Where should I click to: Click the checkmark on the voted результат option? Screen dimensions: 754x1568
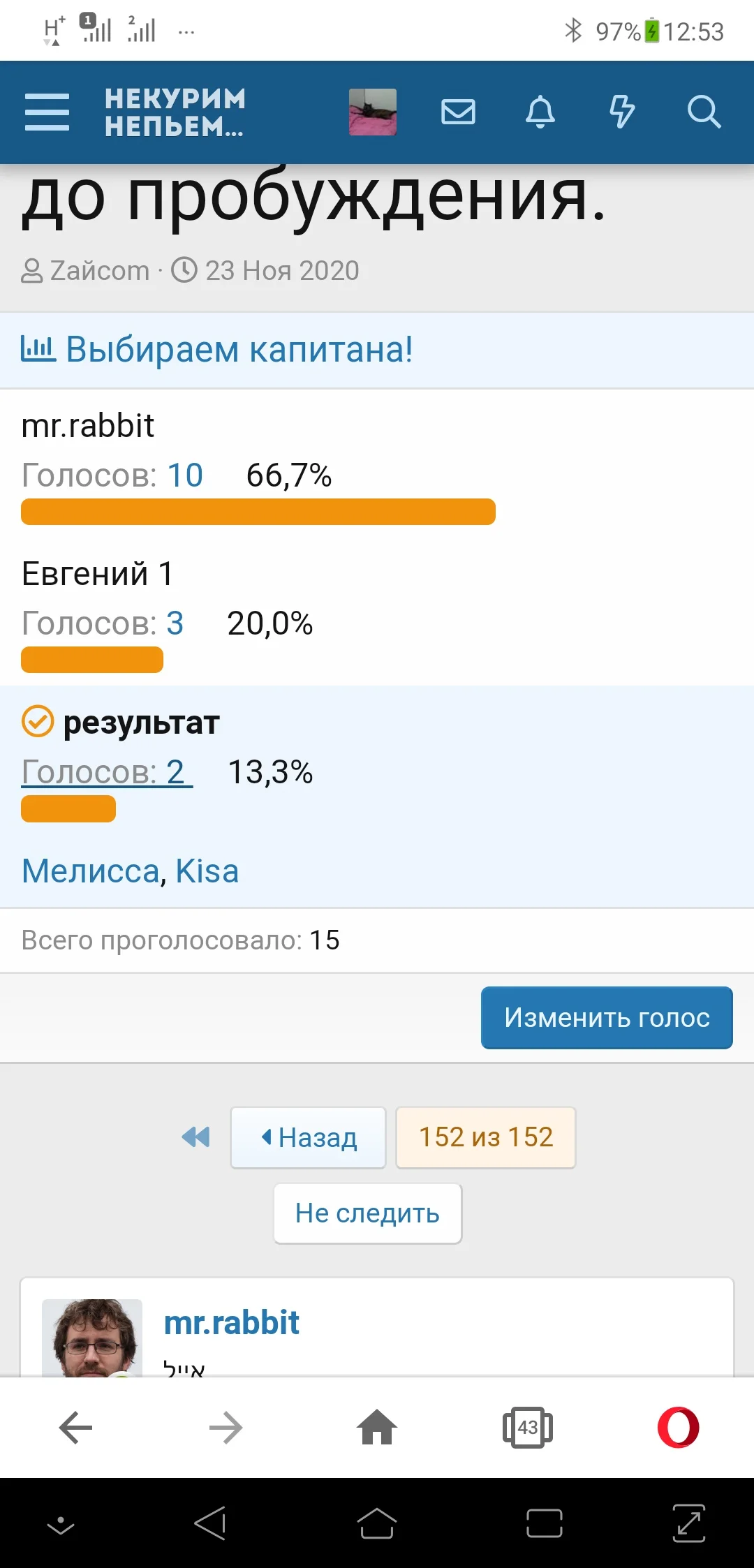pyautogui.click(x=36, y=723)
